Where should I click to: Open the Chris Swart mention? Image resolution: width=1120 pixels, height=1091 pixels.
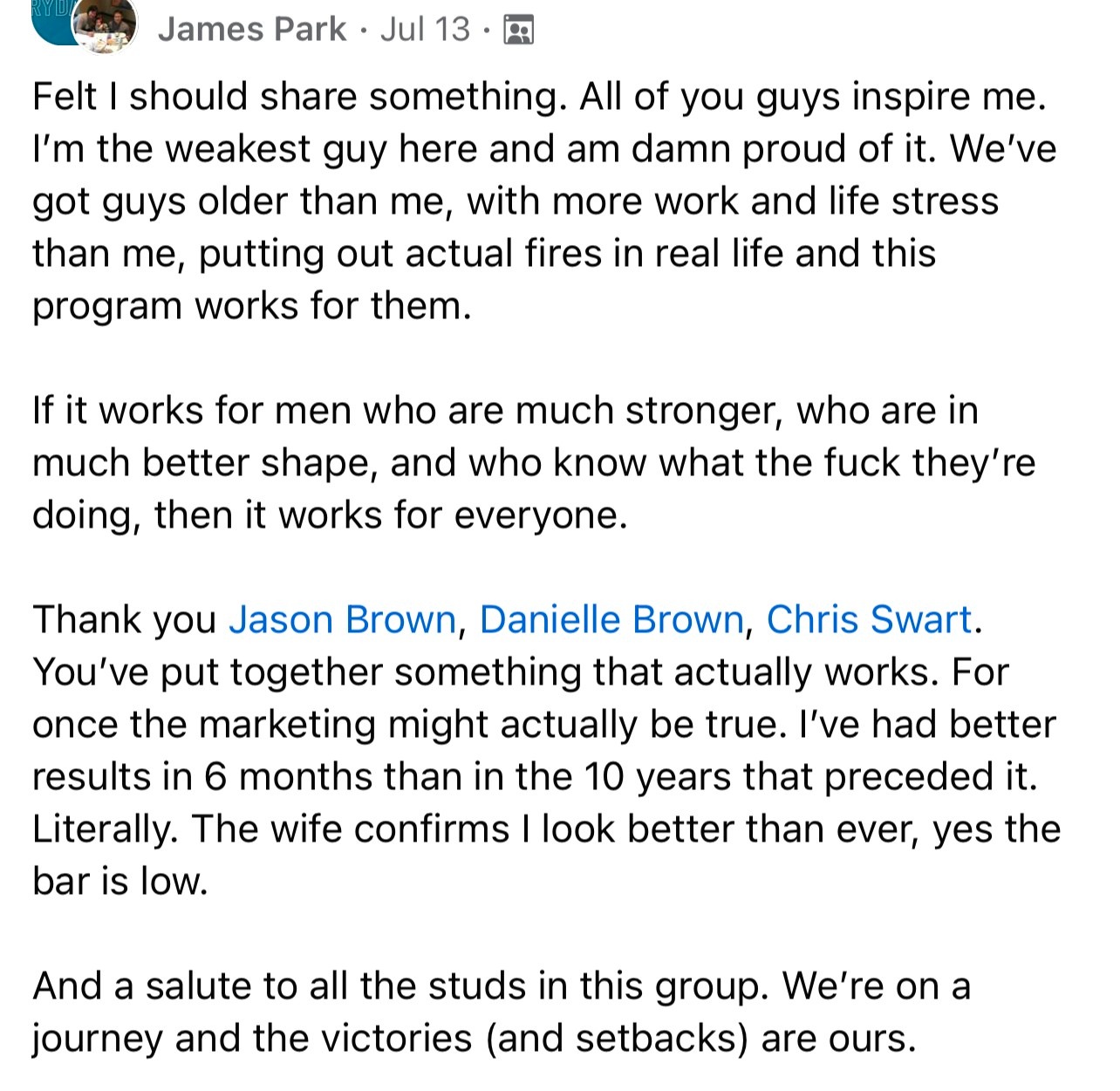point(869,620)
